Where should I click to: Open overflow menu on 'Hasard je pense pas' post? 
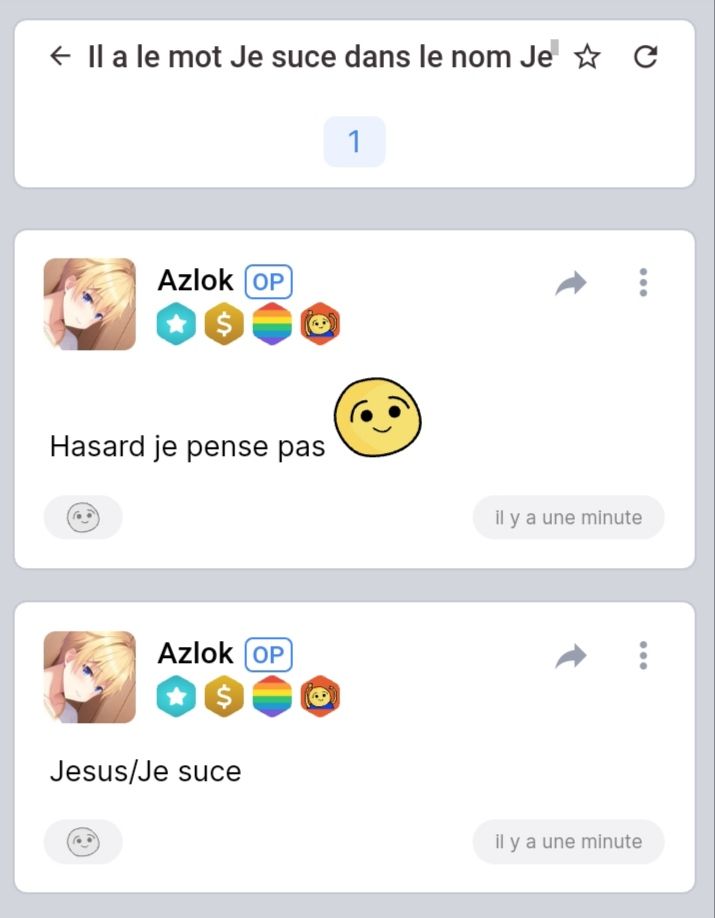click(643, 283)
